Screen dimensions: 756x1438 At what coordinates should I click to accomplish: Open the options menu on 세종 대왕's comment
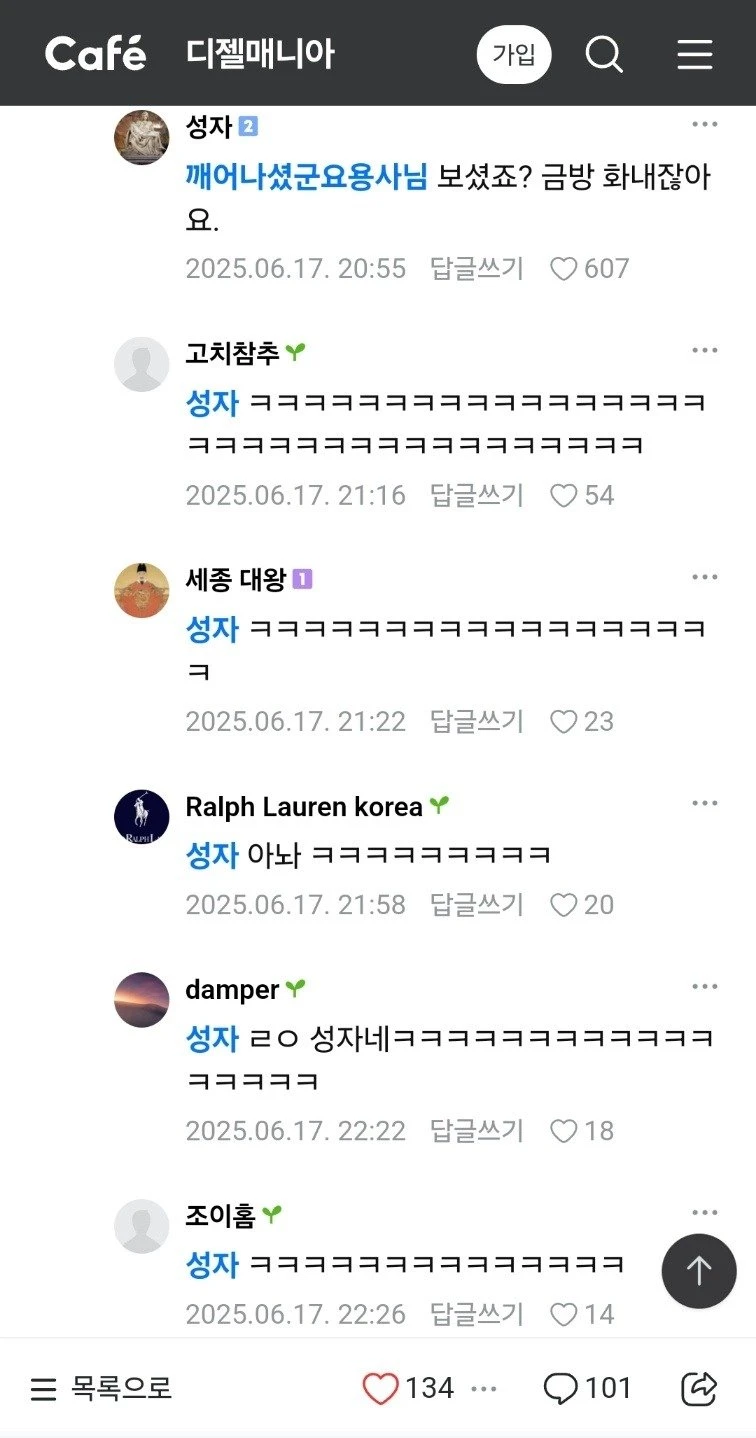(707, 576)
